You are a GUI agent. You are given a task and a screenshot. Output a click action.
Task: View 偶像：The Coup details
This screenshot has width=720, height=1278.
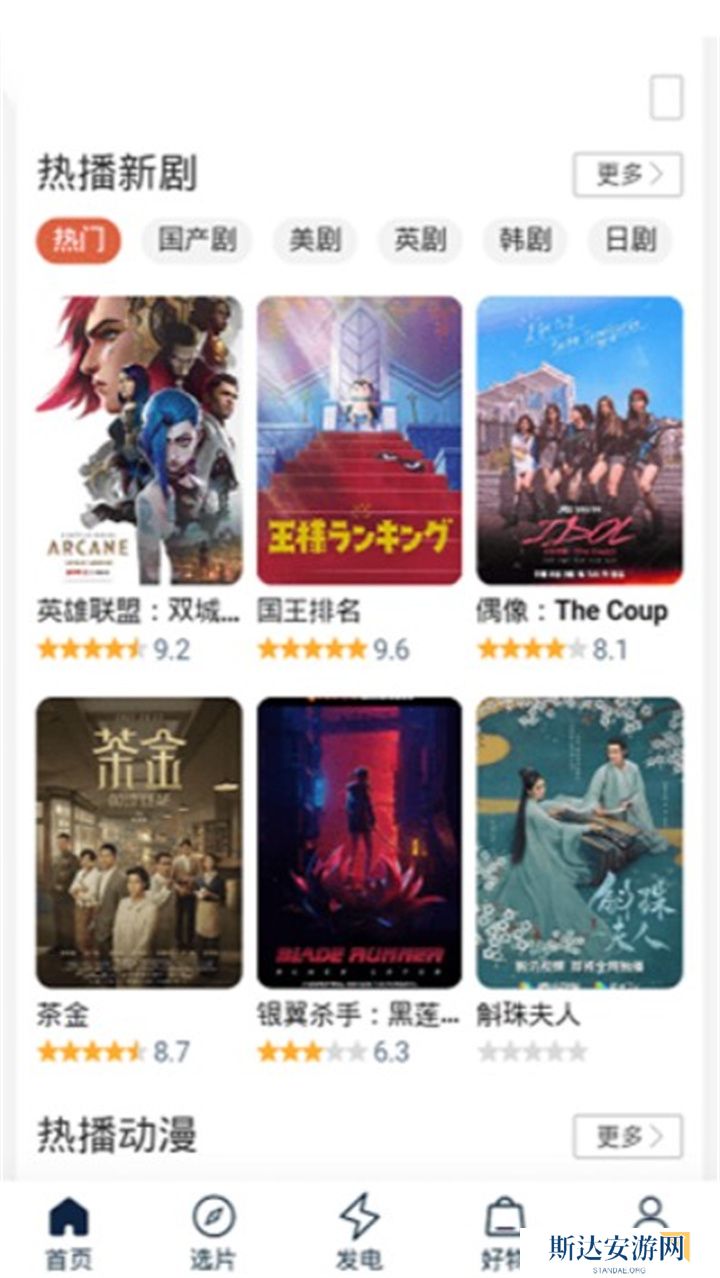pyautogui.click(x=579, y=440)
